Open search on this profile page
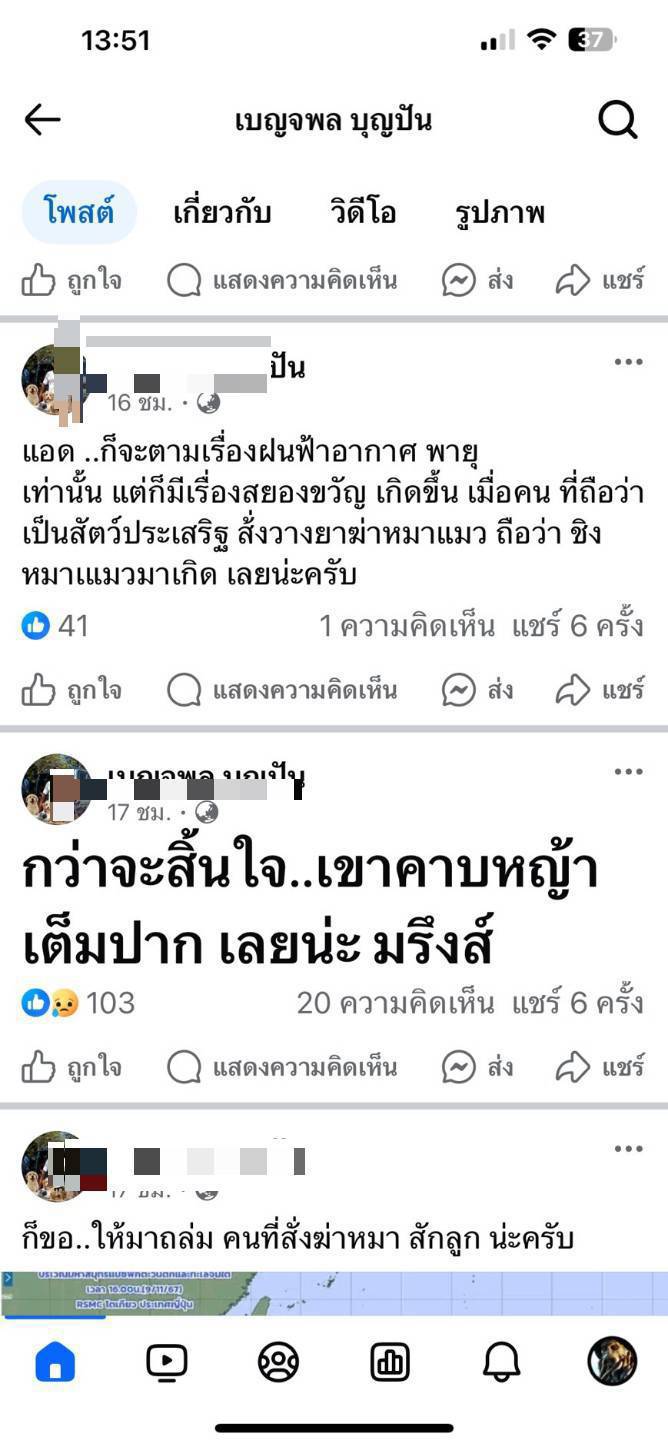 pyautogui.click(x=617, y=121)
